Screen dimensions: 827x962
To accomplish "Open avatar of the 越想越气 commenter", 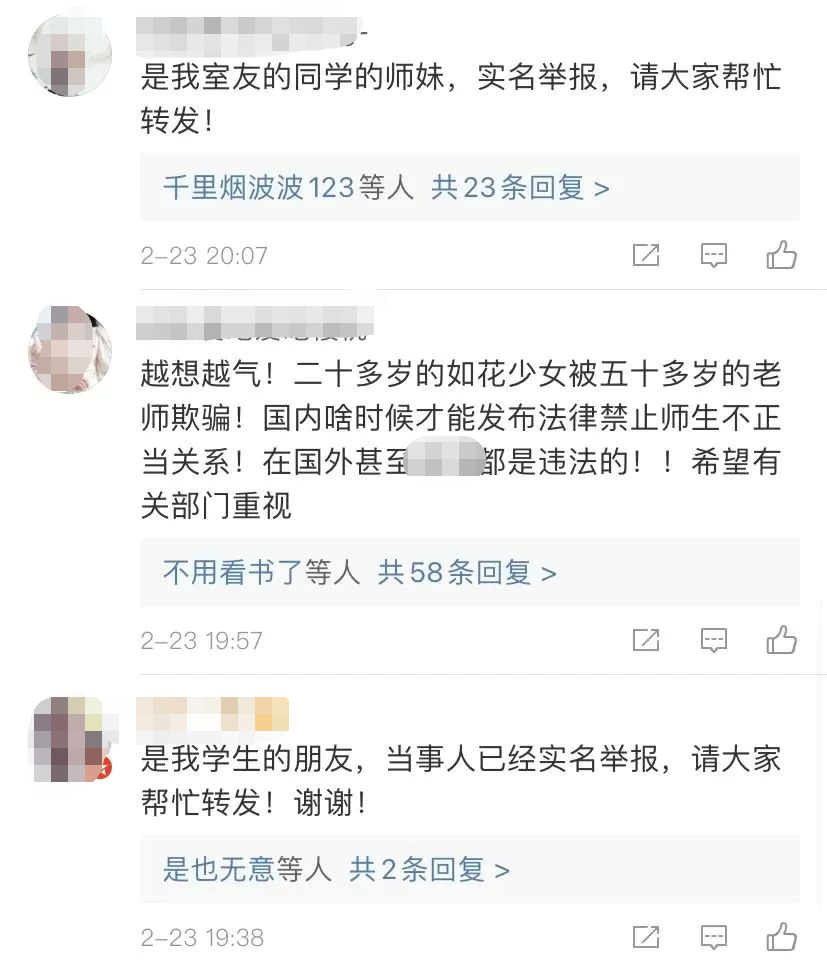I will (x=70, y=349).
